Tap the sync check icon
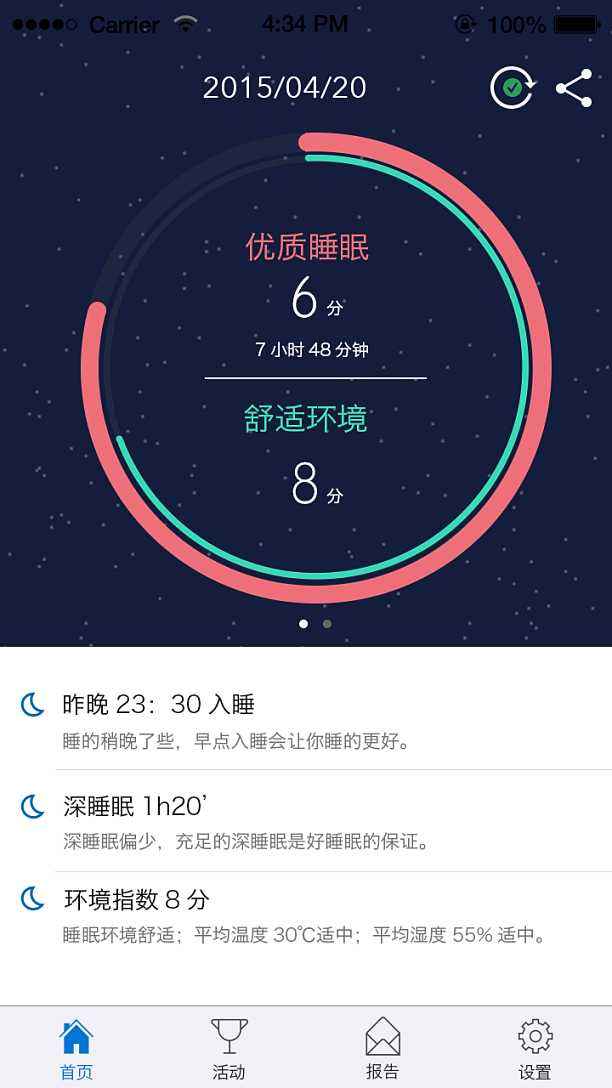612x1088 pixels. [512, 88]
